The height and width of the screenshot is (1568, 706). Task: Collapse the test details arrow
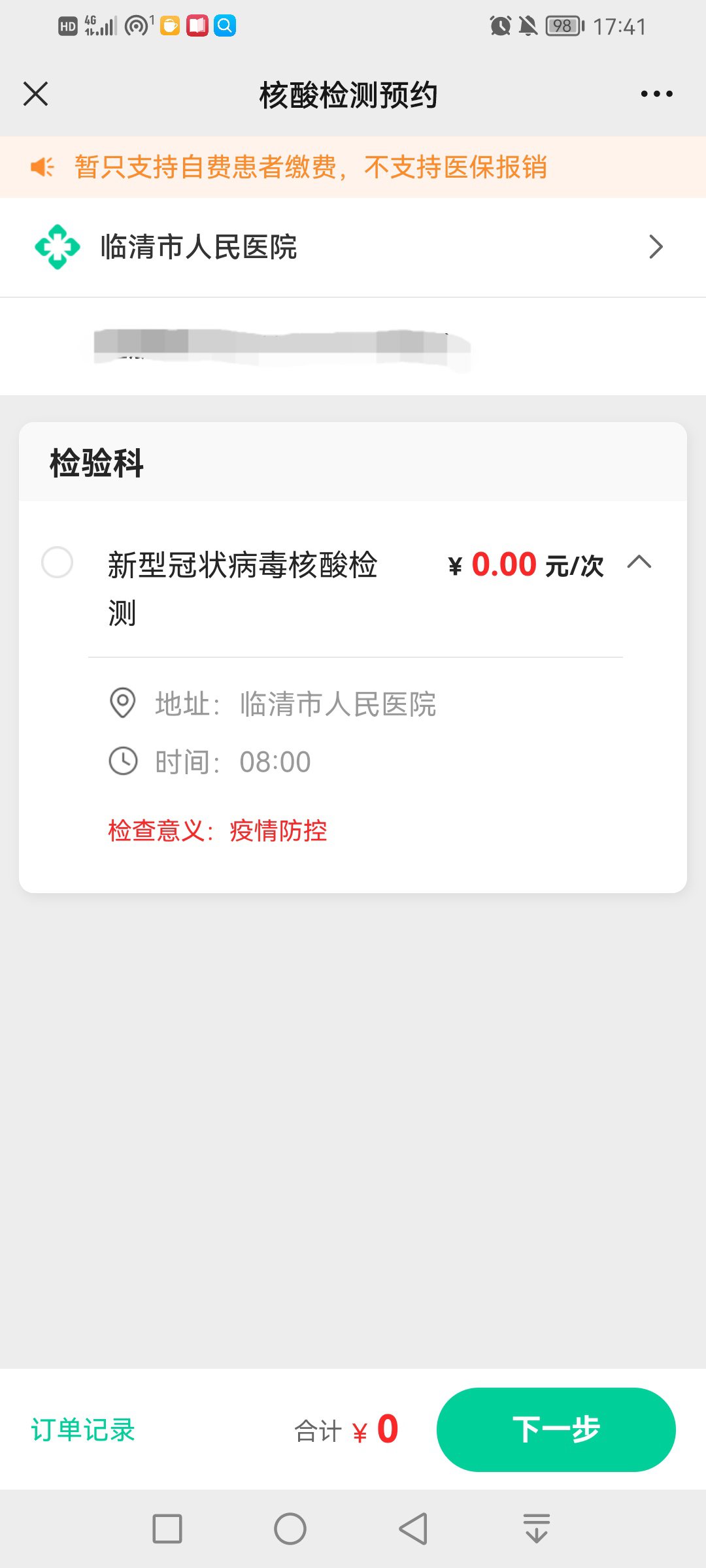tap(639, 562)
